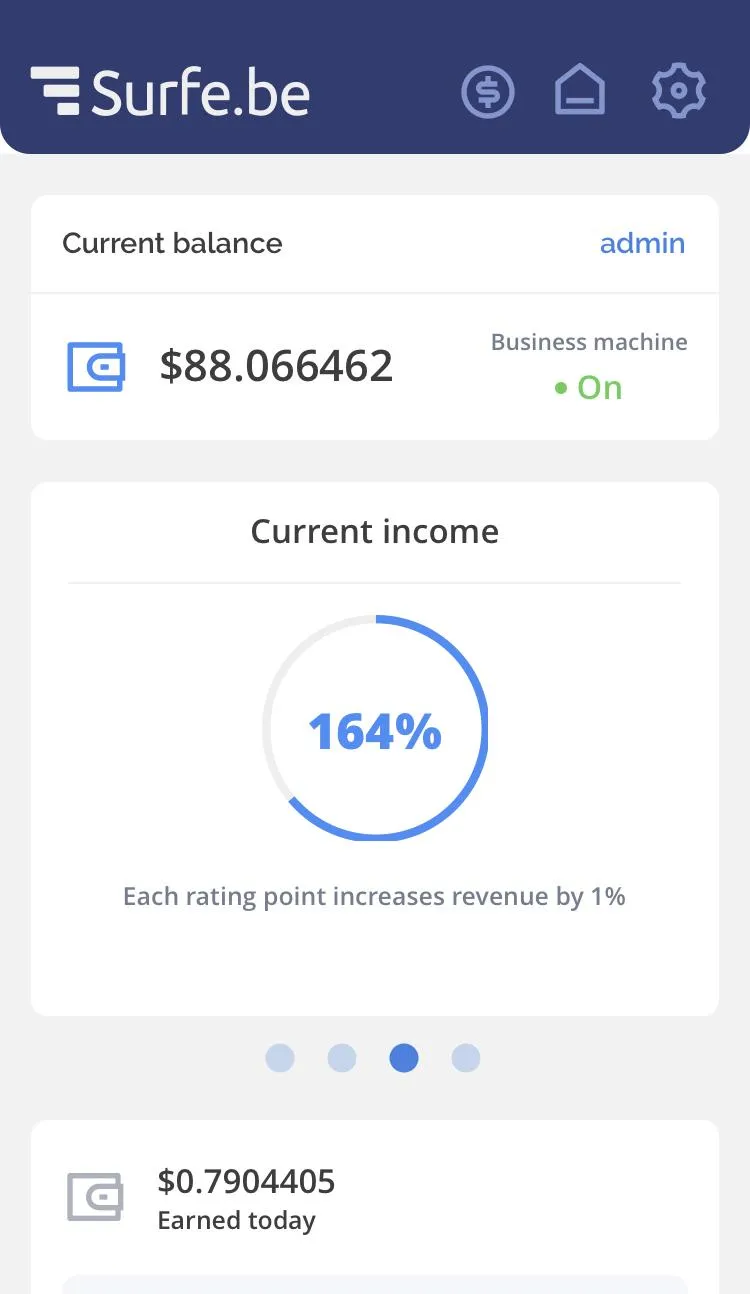Go to the first carousel page dot

280,1058
